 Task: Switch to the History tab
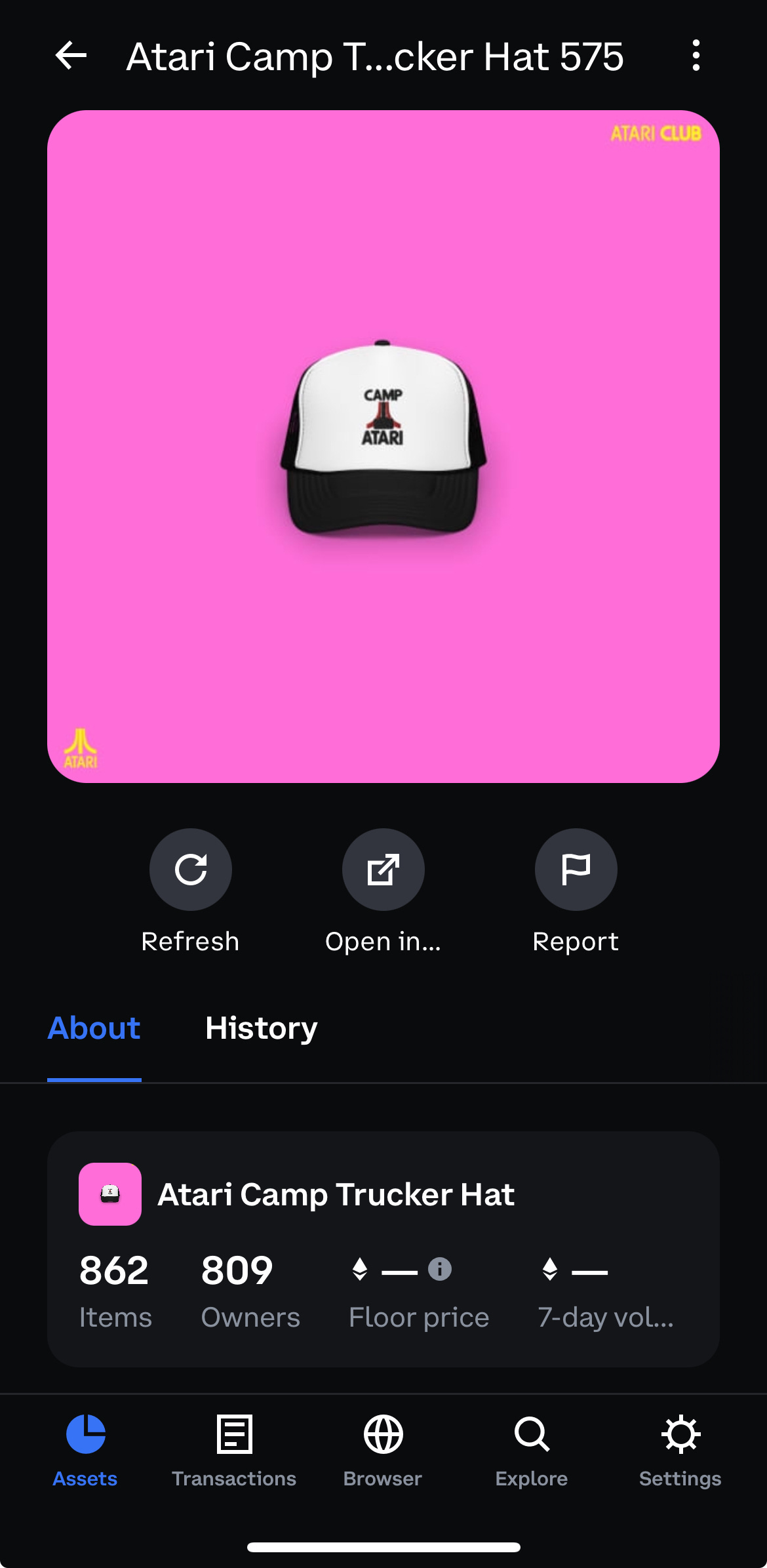click(x=261, y=1028)
